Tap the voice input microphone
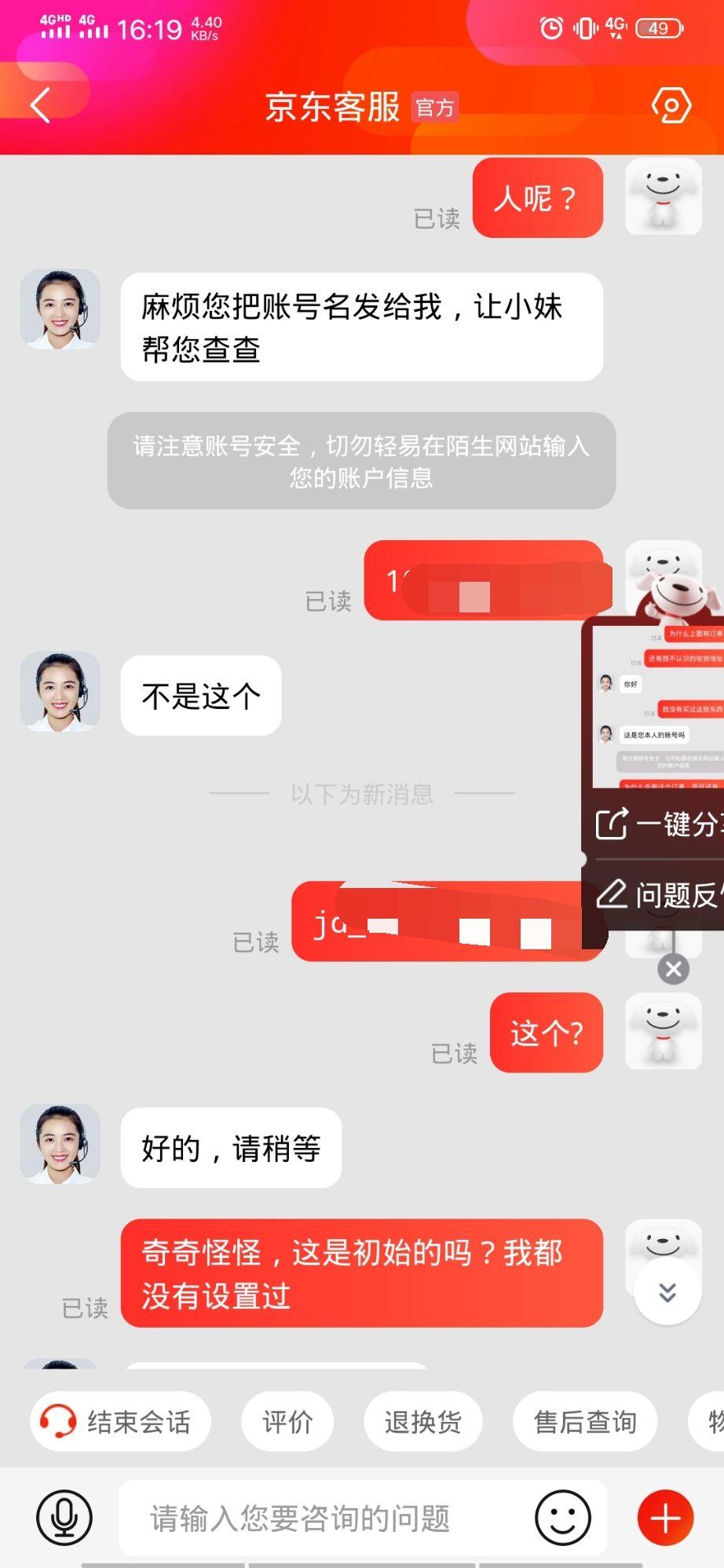The height and width of the screenshot is (1568, 724). 64,1517
